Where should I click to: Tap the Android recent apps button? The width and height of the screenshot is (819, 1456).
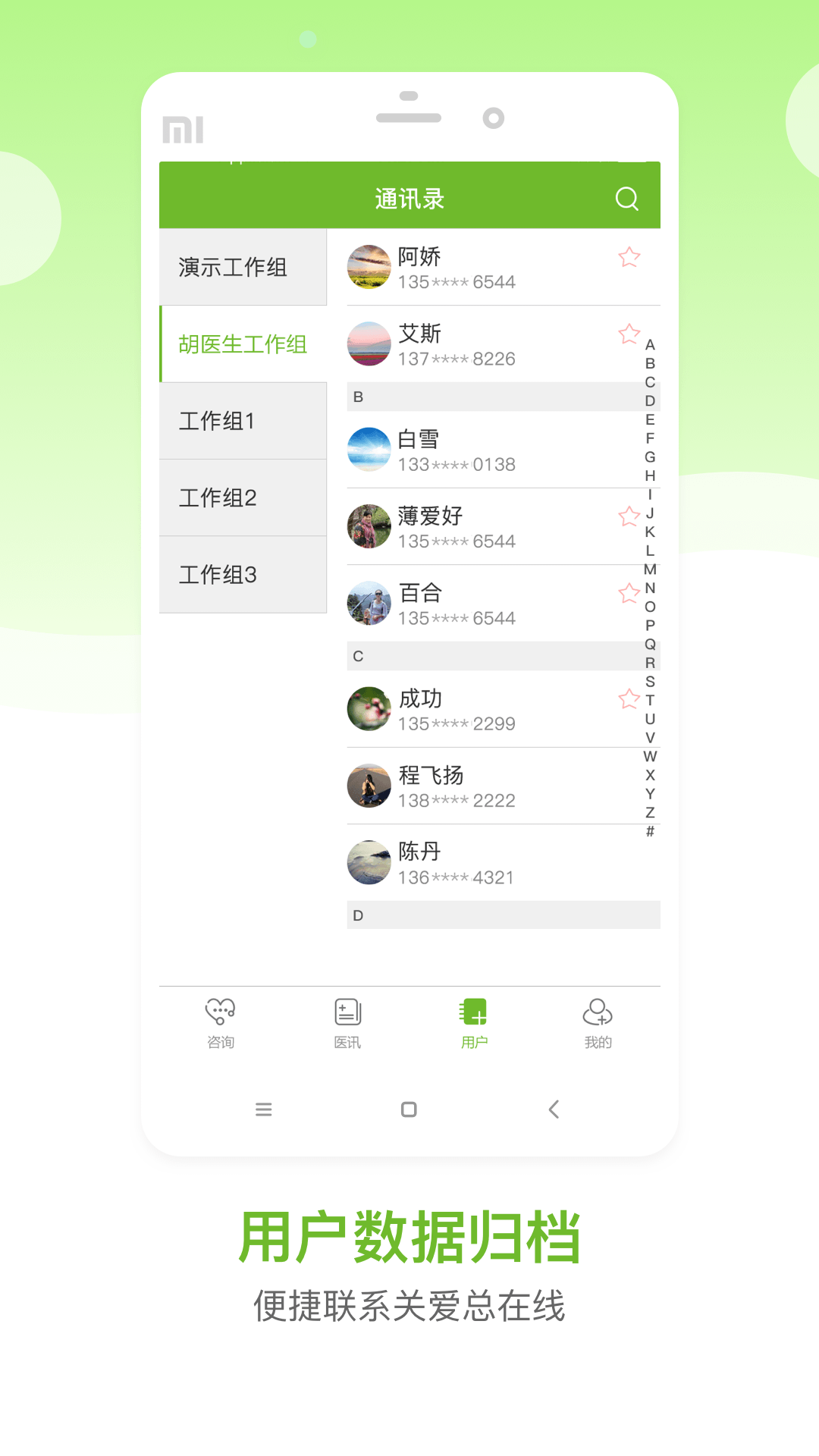point(264,1109)
